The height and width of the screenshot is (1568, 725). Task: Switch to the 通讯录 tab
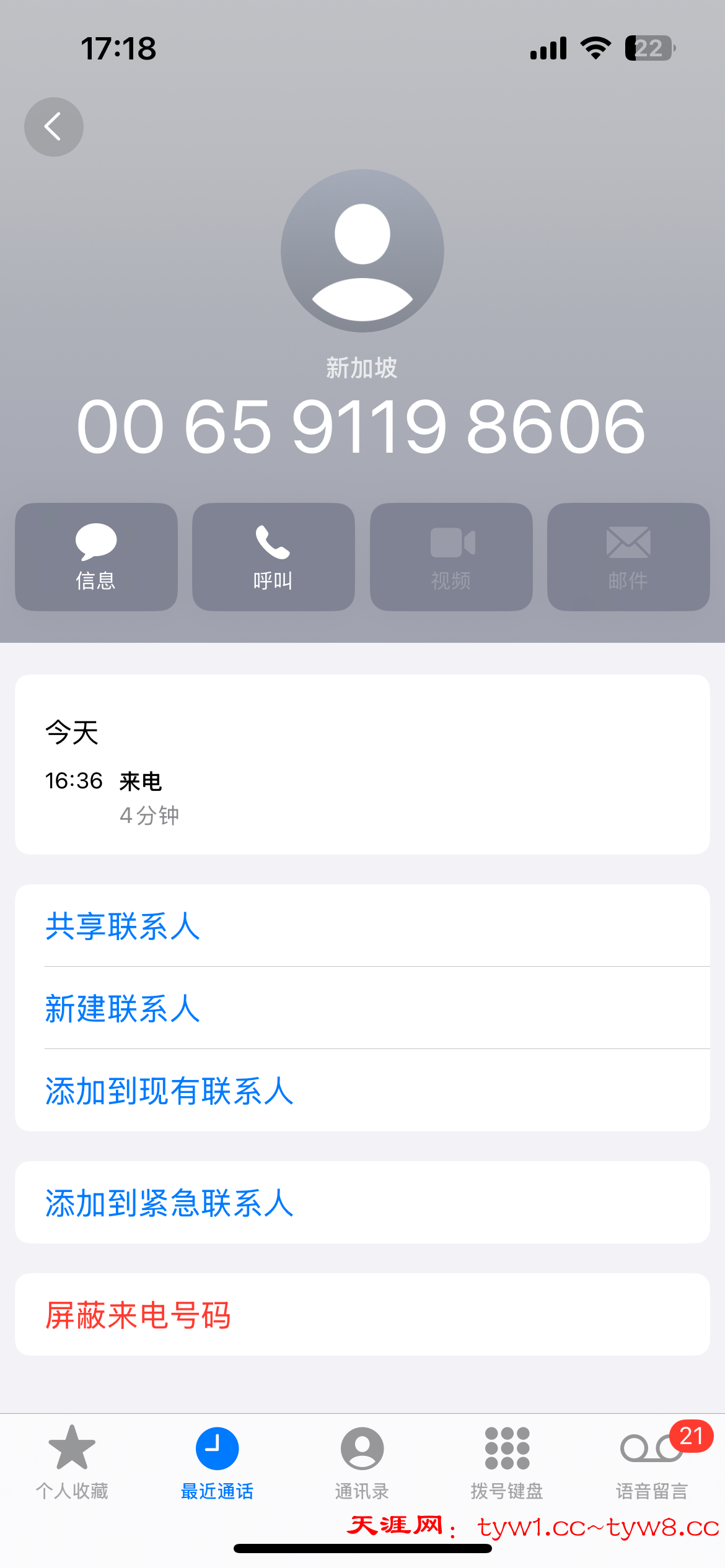point(362,1462)
